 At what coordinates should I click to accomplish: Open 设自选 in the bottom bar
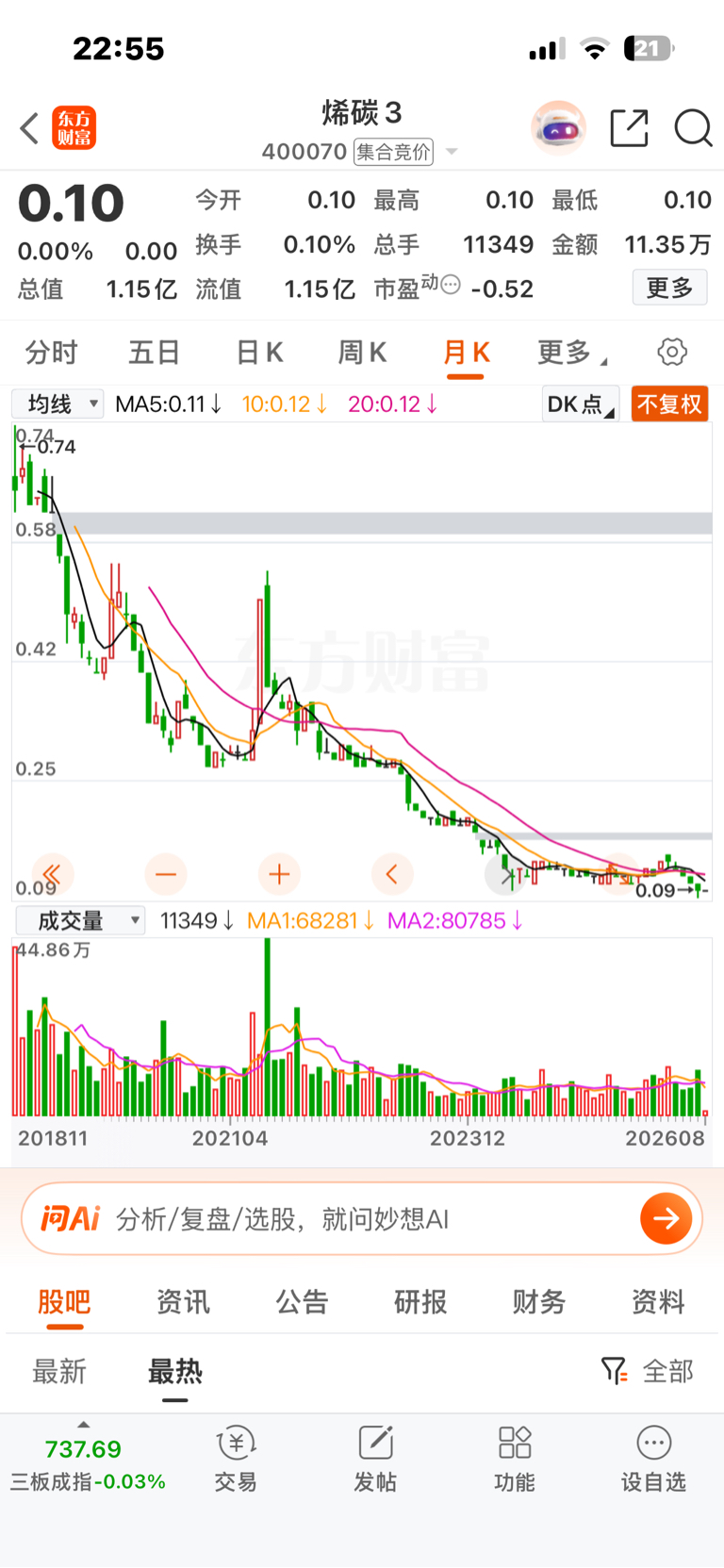click(x=653, y=1459)
